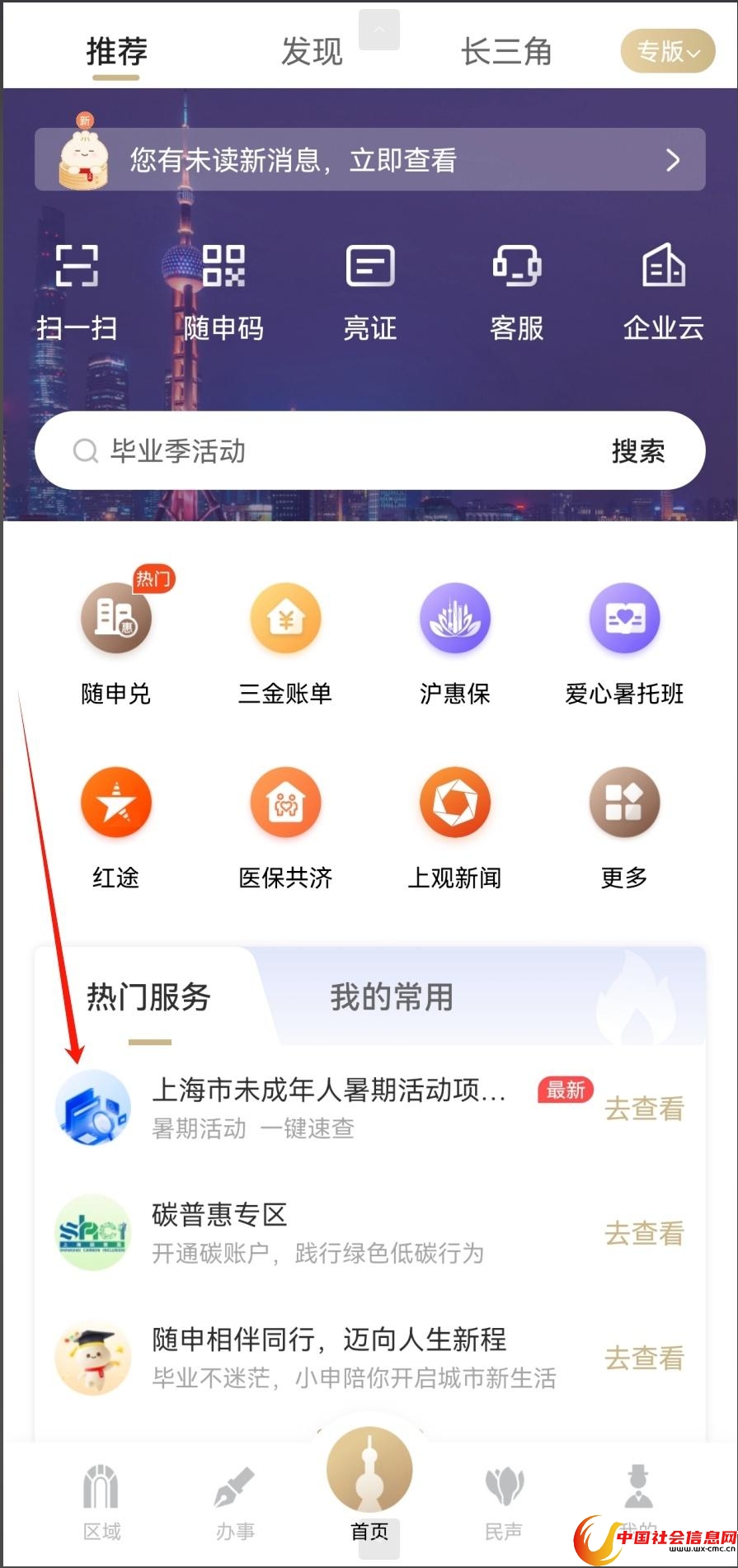
Task: Tap the 搜索 button
Action: [x=638, y=451]
